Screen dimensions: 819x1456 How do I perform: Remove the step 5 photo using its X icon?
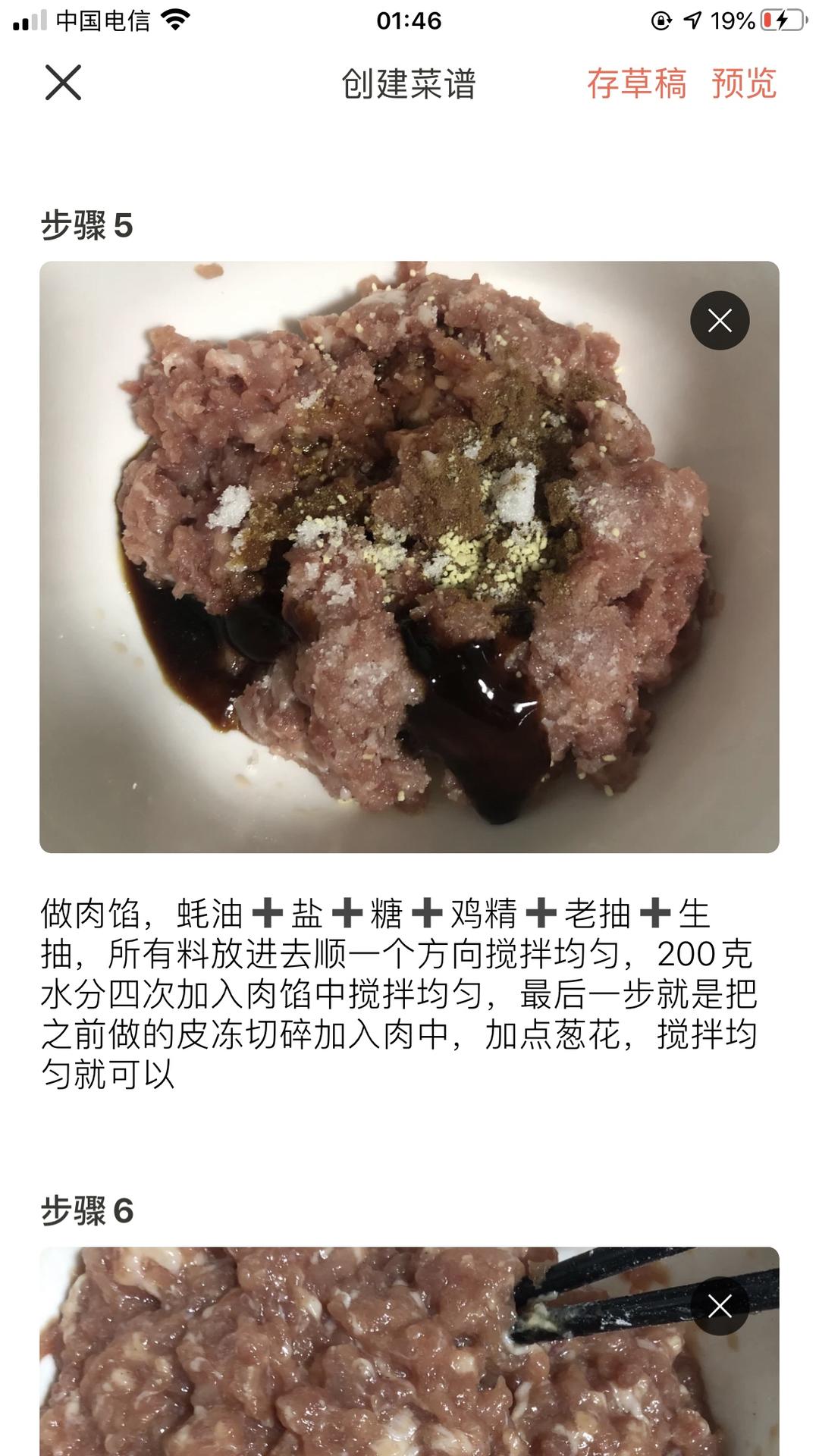(719, 320)
